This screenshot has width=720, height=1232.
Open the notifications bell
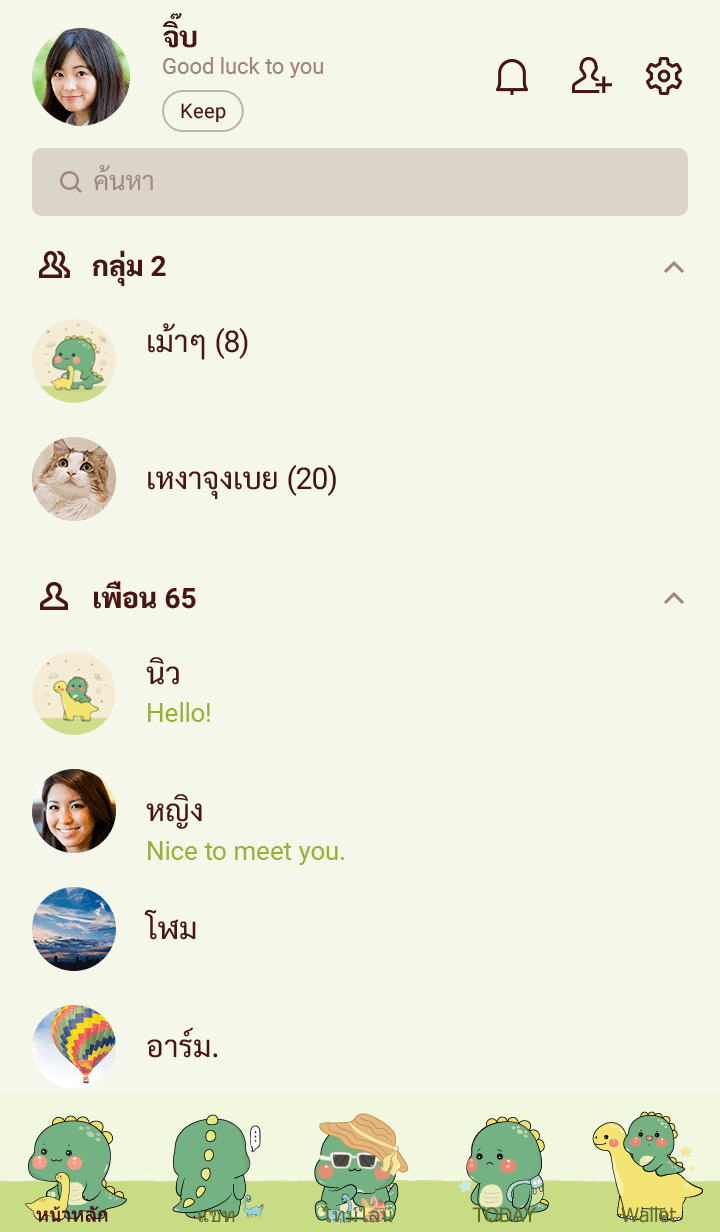pyautogui.click(x=512, y=77)
